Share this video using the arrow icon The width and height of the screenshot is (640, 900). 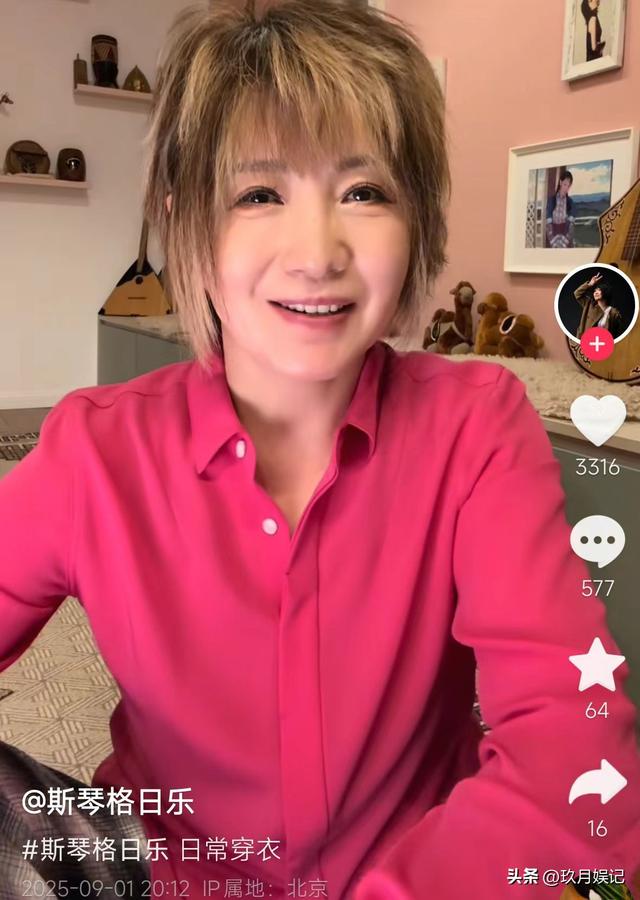click(597, 783)
